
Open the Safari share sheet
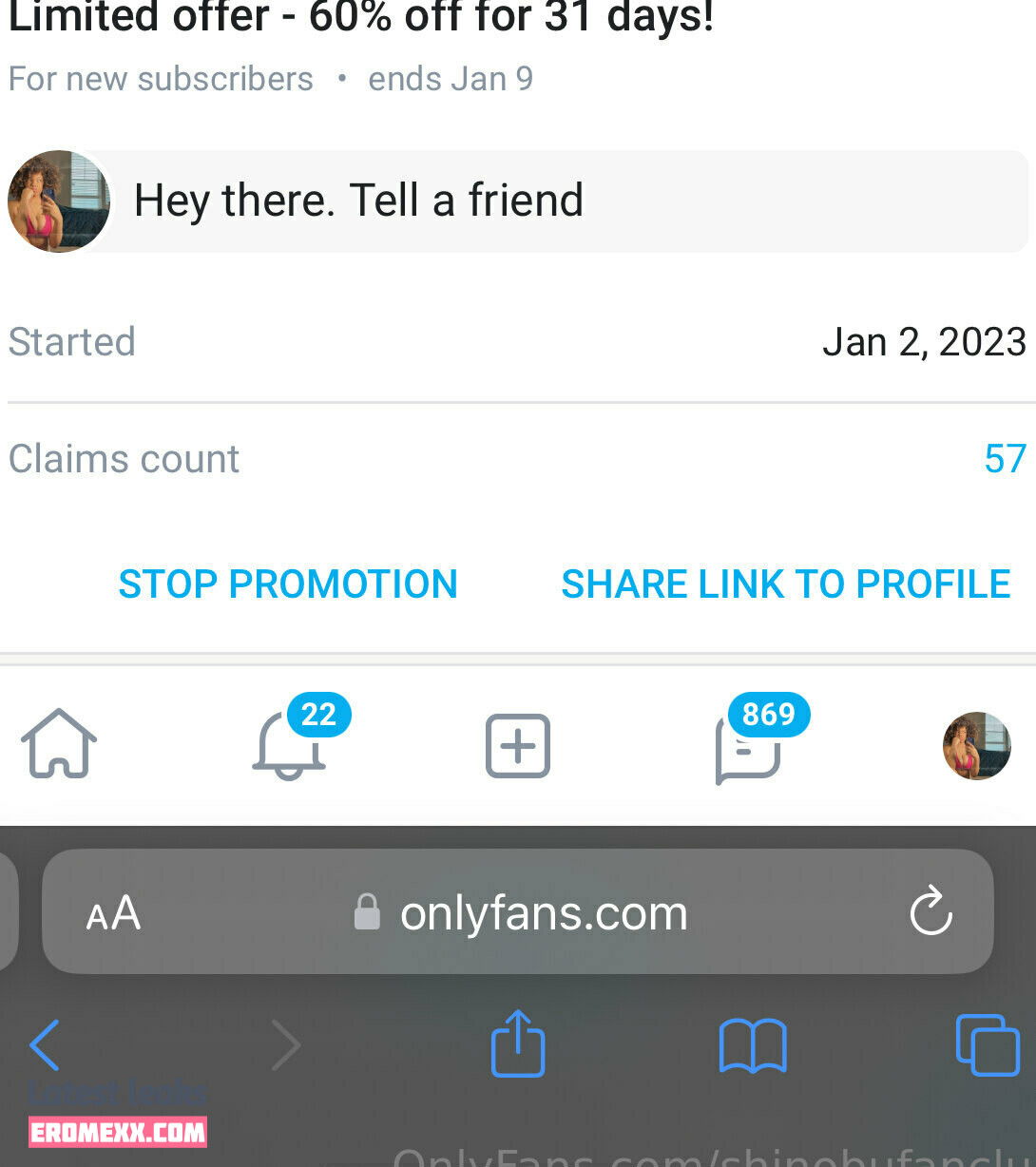point(518,1043)
